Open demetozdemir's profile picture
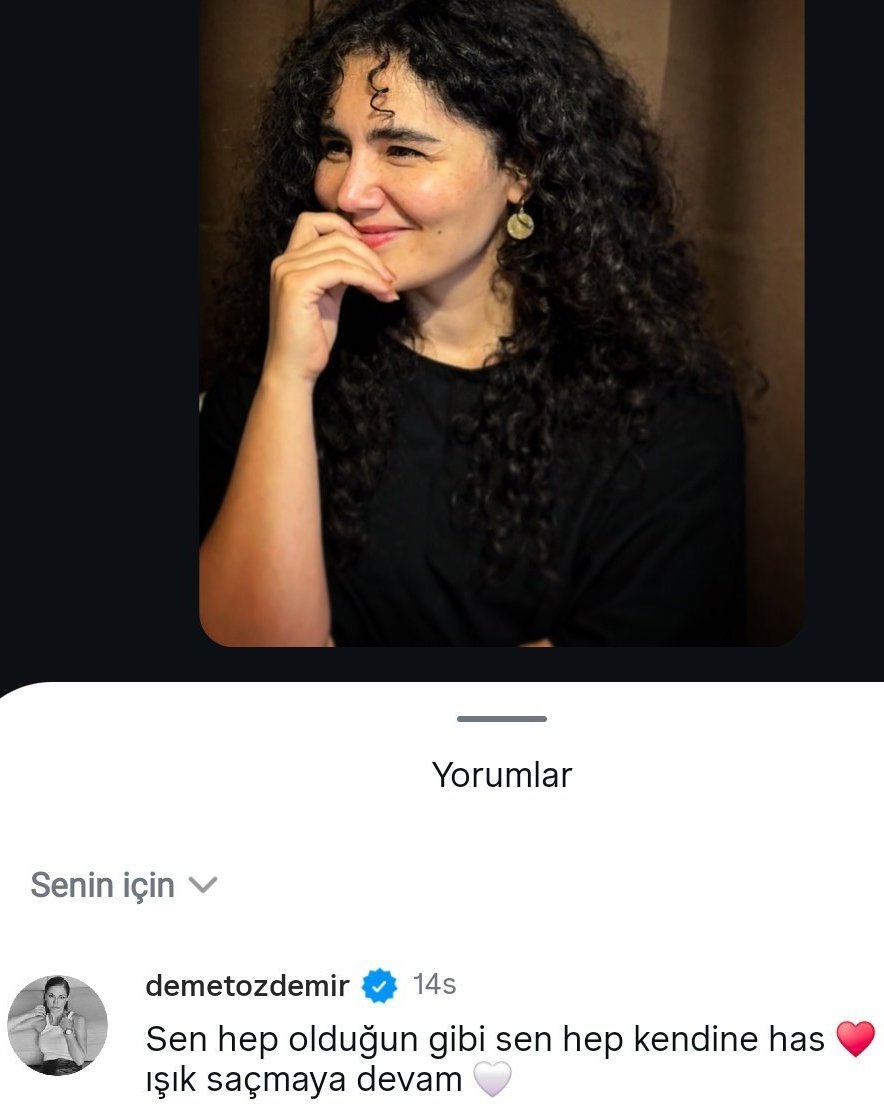884x1110 pixels. 57,1025
